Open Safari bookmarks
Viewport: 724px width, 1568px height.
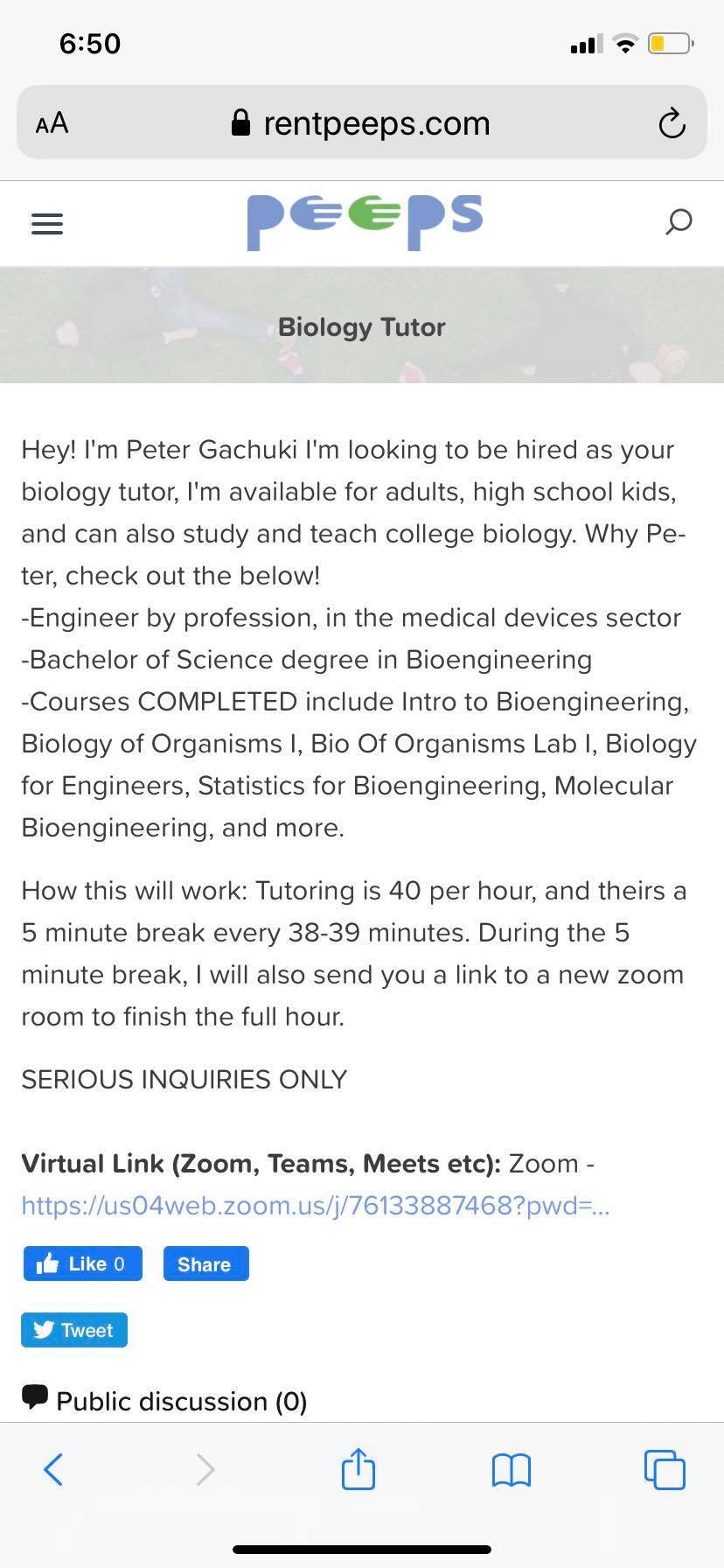(512, 1470)
